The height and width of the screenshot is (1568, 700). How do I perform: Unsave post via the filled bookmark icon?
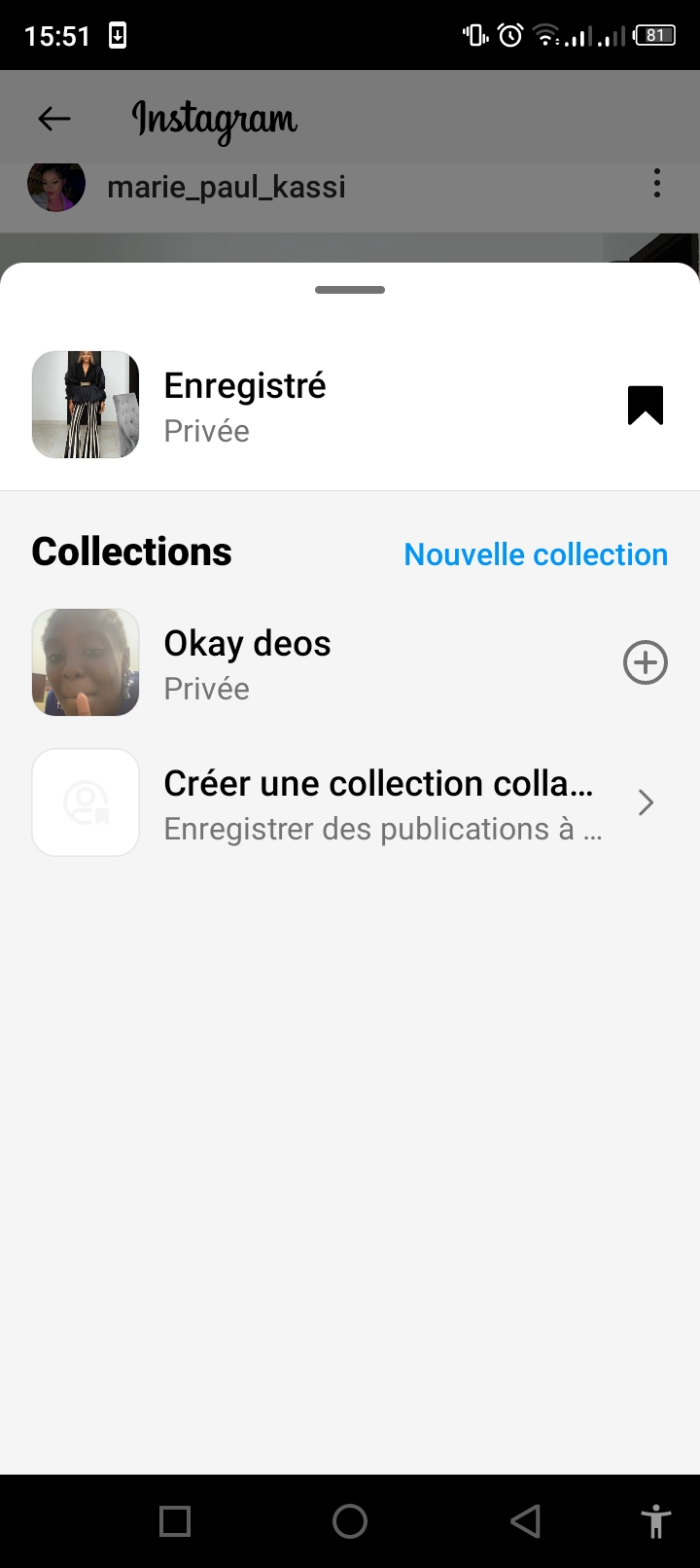point(645,406)
